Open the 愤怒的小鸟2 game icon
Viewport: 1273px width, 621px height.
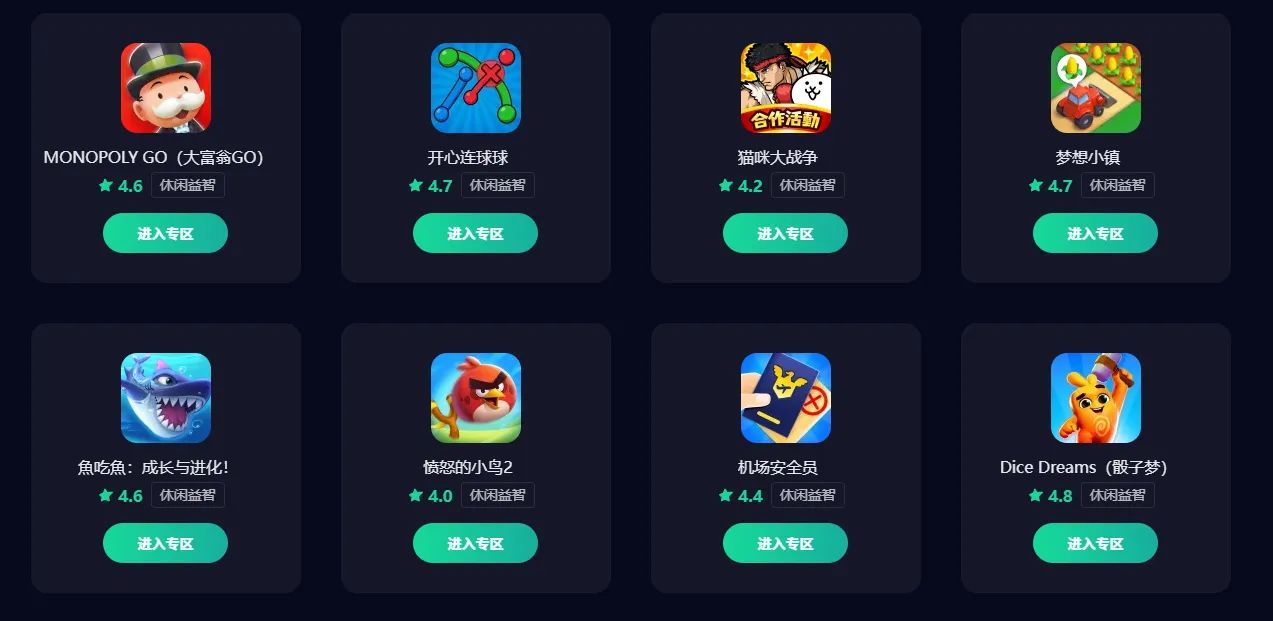(x=475, y=398)
